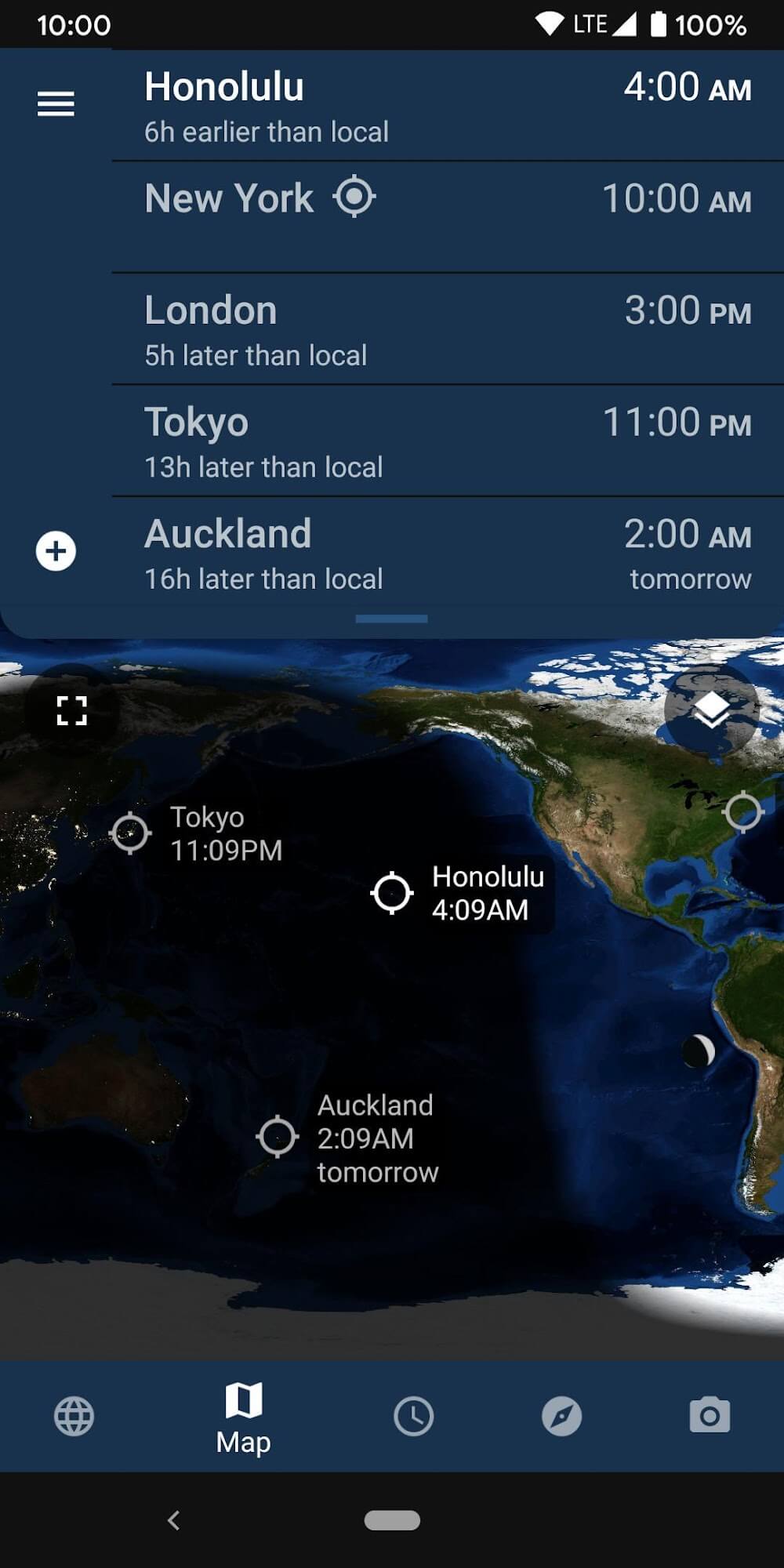Select the Honolulu marker on the map
Viewport: 784px width, 1568px height.
pyautogui.click(x=392, y=893)
